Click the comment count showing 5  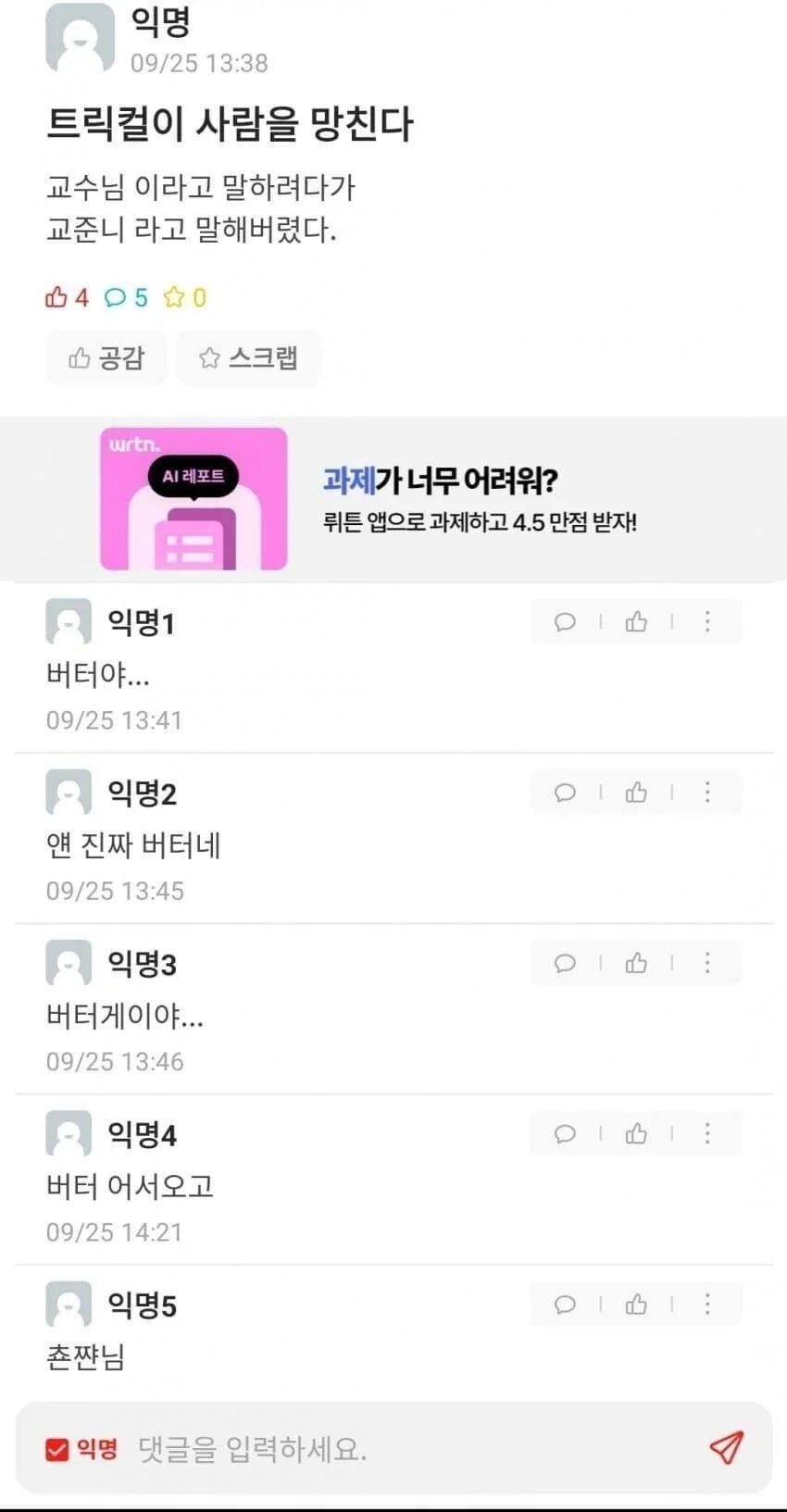click(x=125, y=298)
